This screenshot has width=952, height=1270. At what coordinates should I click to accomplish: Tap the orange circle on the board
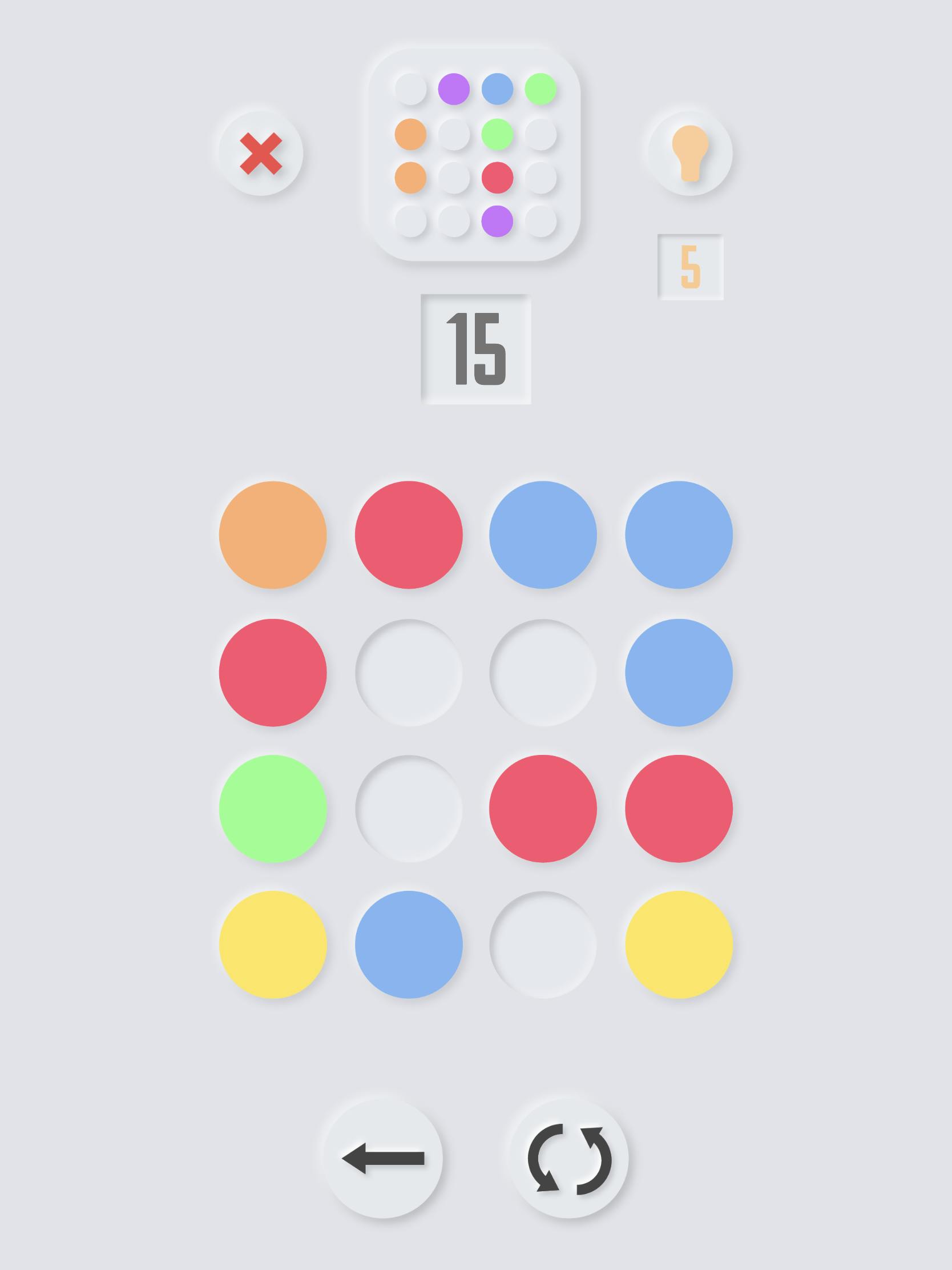tap(273, 534)
